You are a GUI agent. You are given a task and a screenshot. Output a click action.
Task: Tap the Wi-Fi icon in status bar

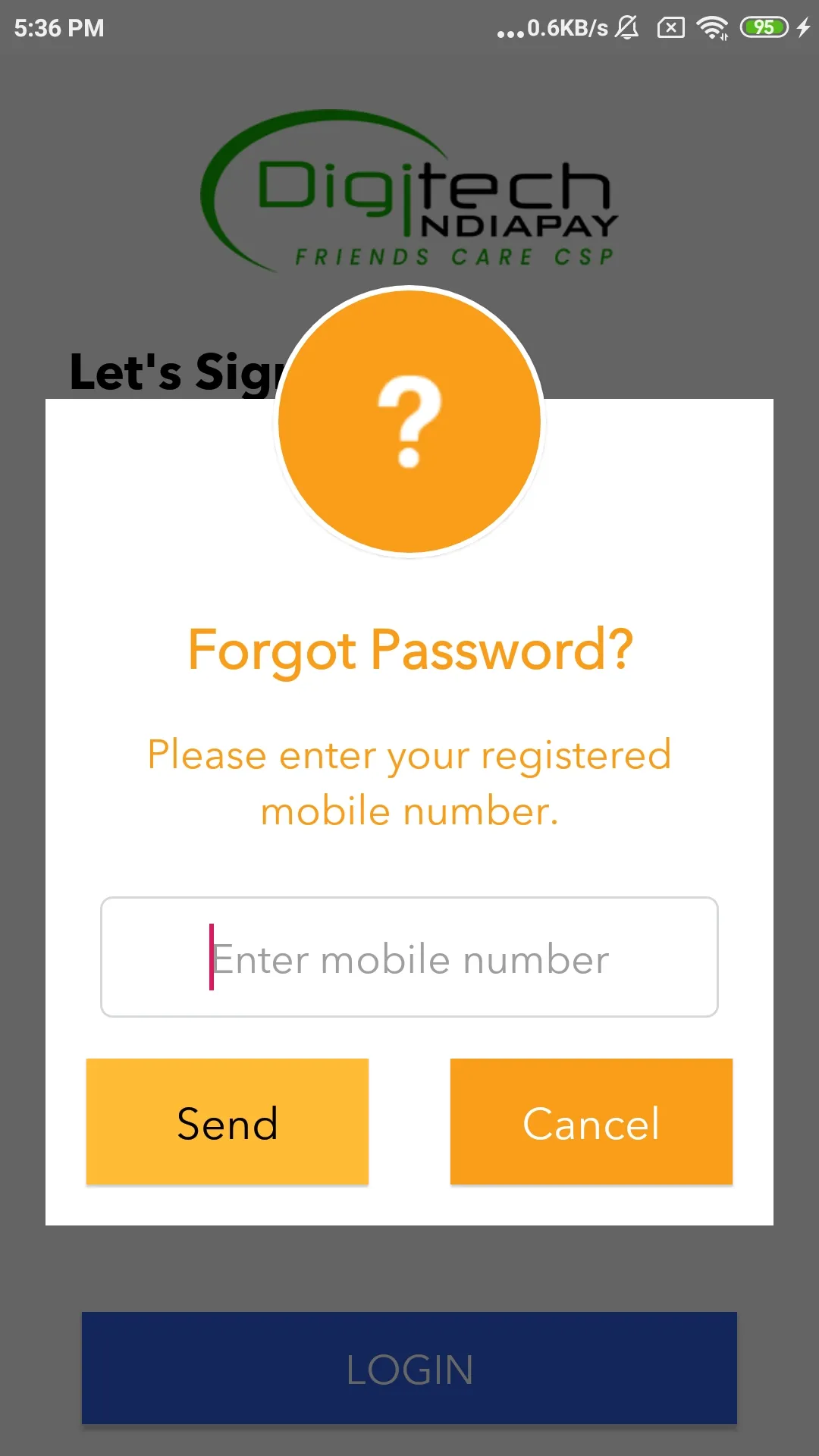click(x=711, y=27)
